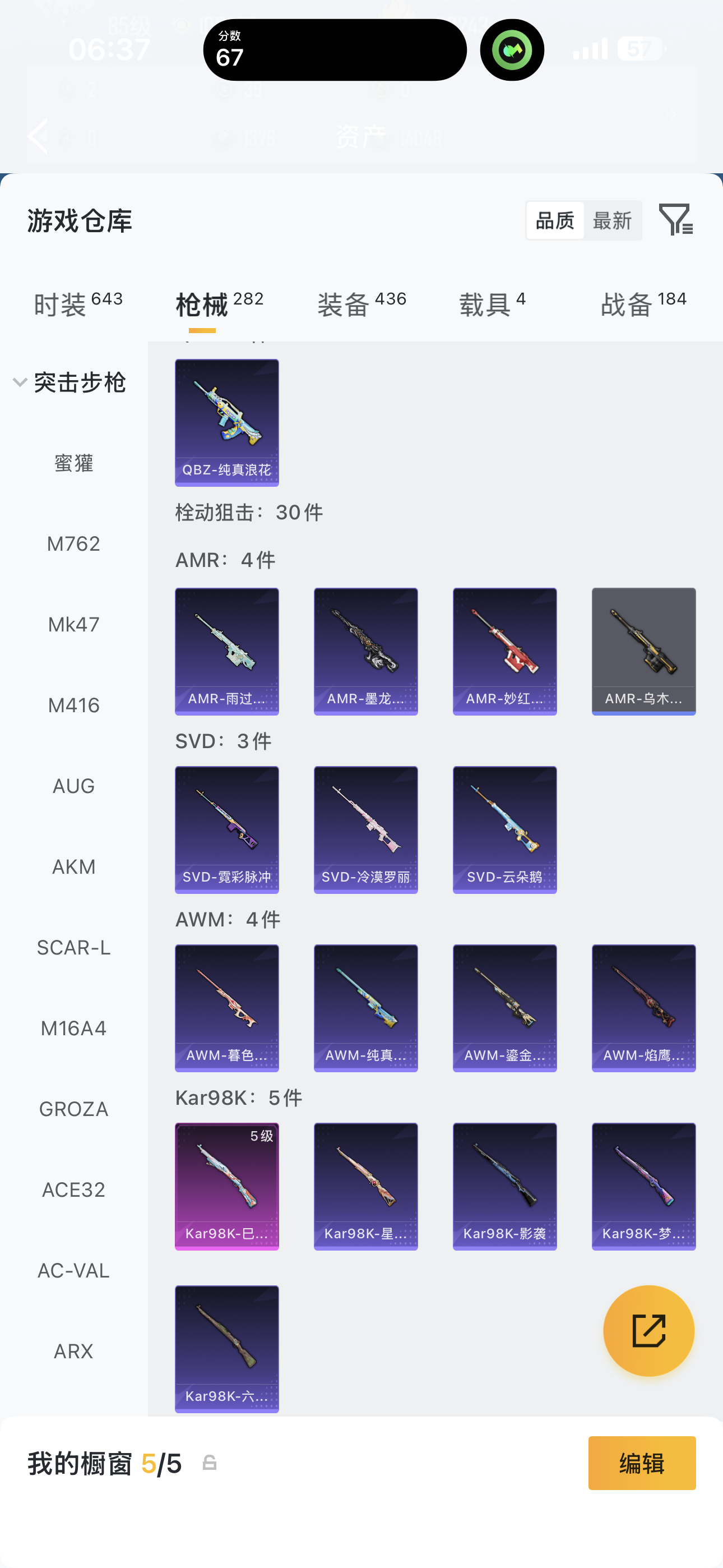Go back using the top-left arrow

tap(38, 136)
